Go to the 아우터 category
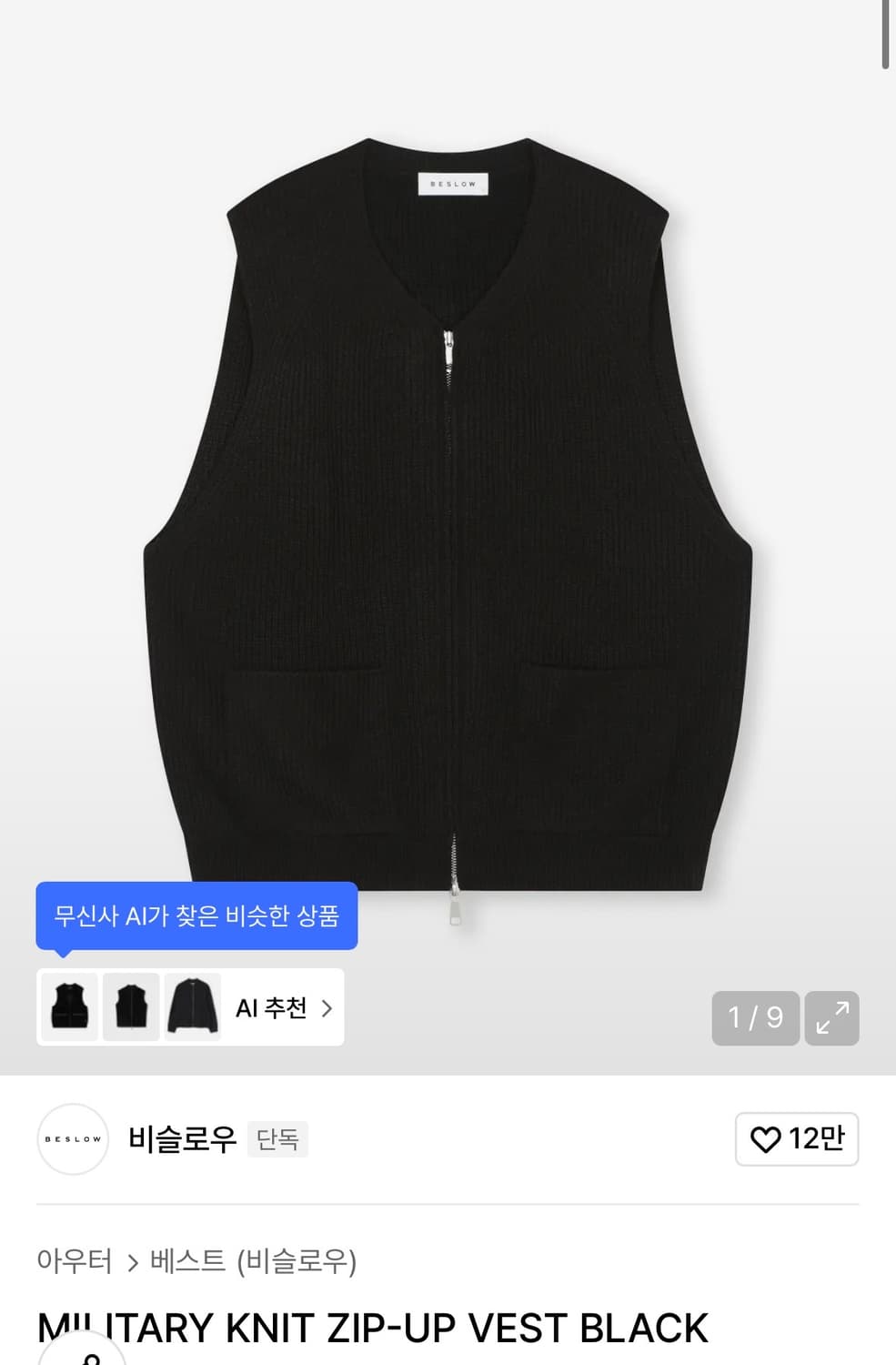 pos(75,1261)
